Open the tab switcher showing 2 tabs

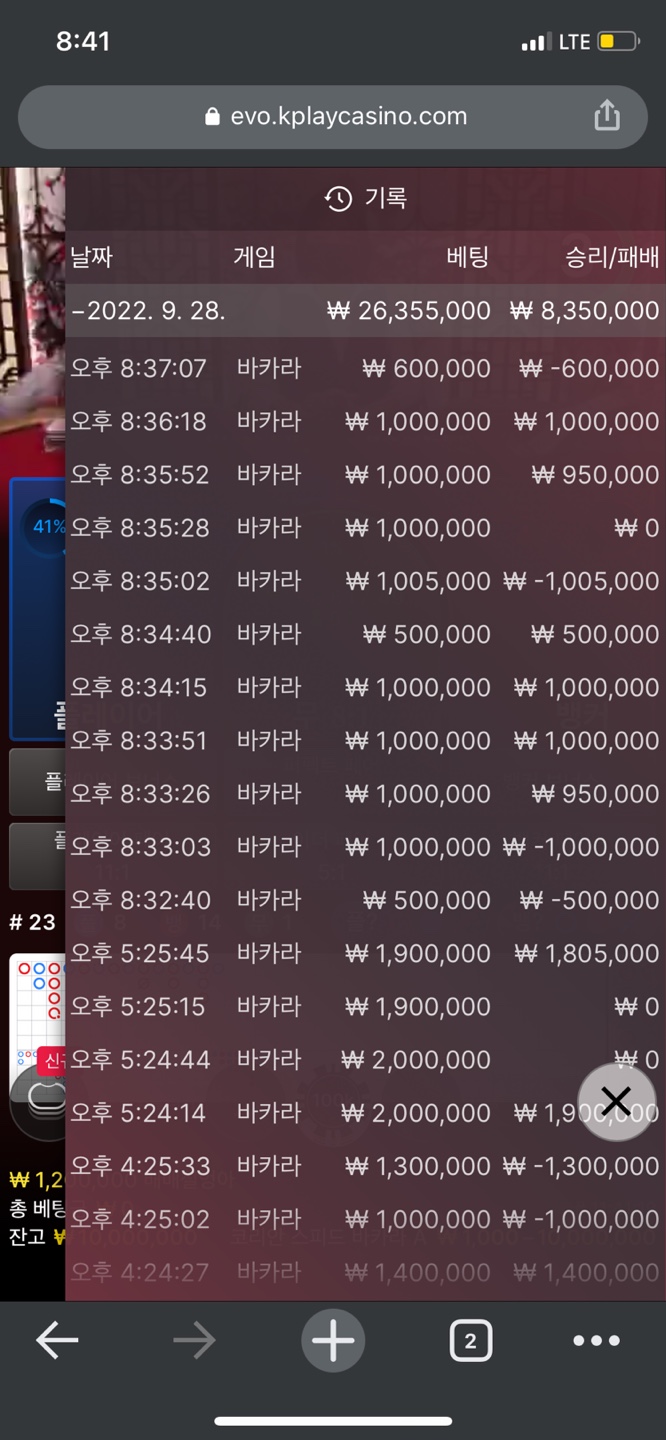470,1341
